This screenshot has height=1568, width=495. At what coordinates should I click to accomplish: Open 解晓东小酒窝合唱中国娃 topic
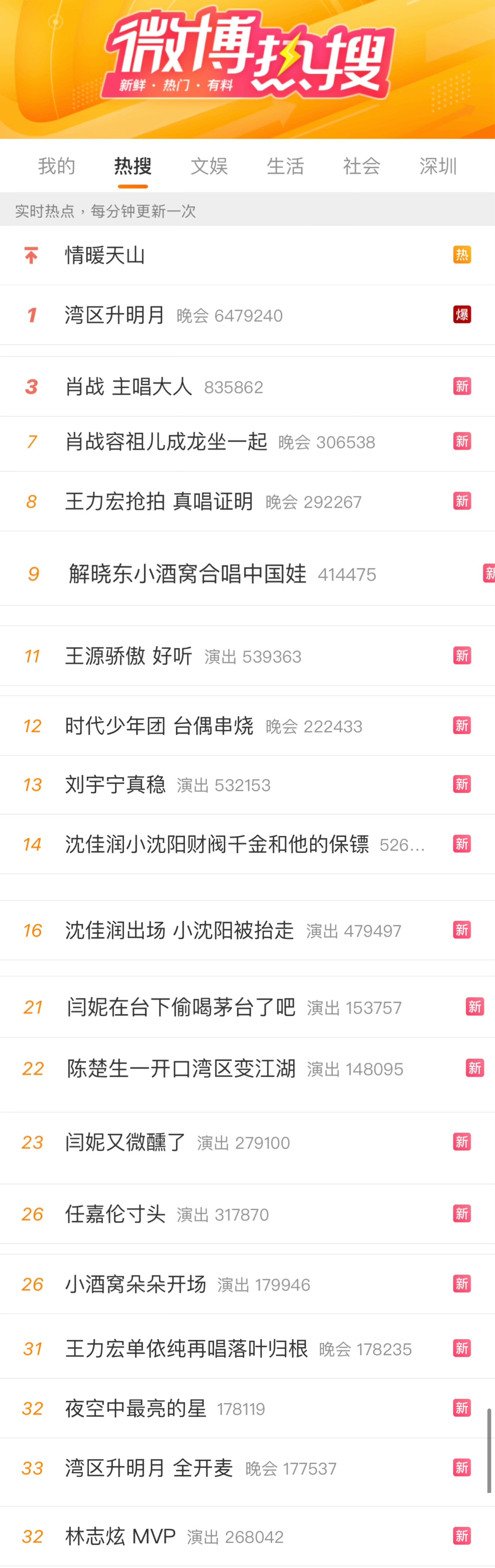coord(187,573)
